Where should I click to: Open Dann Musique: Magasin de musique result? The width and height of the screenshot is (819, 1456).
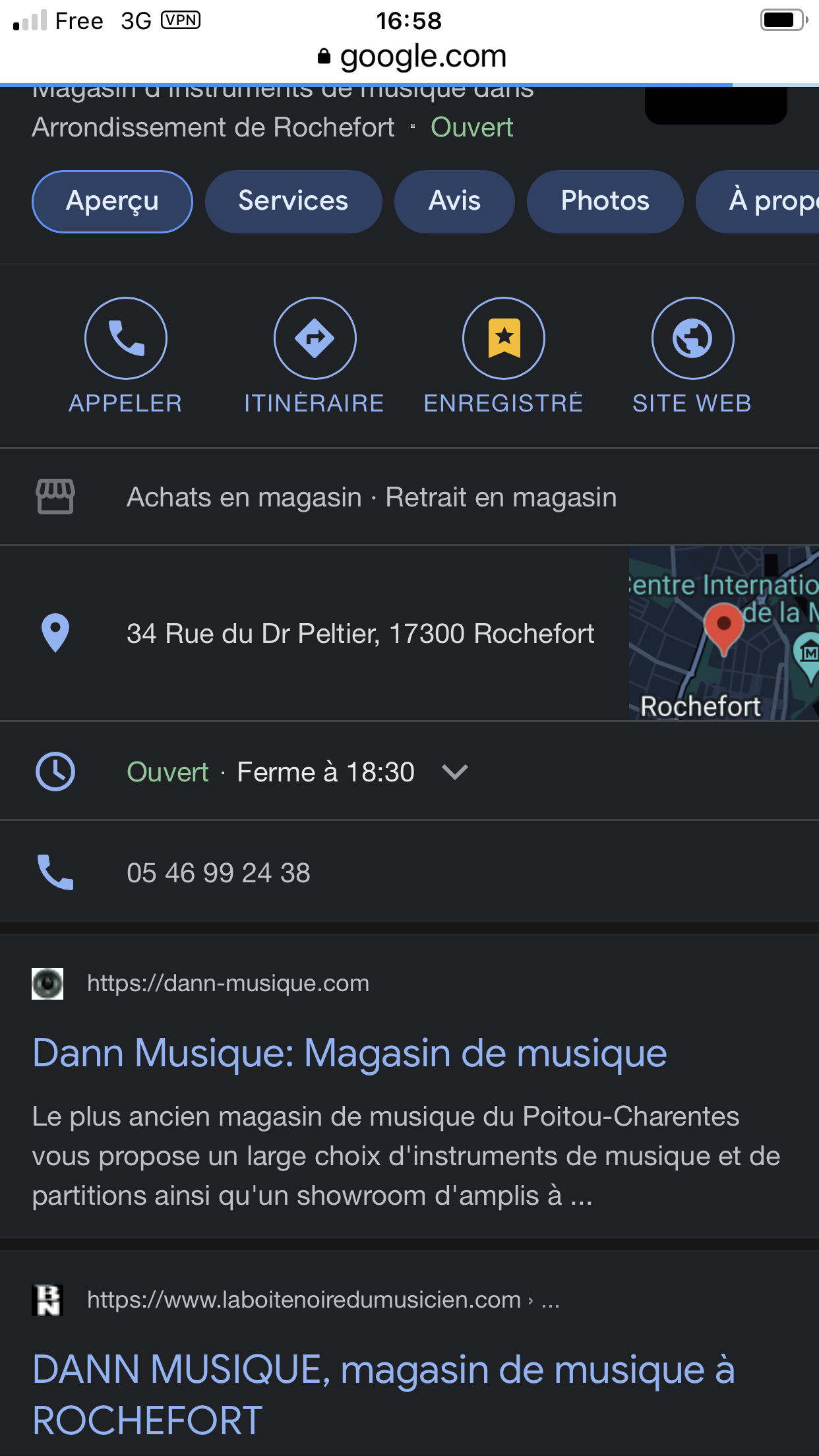[x=349, y=1053]
